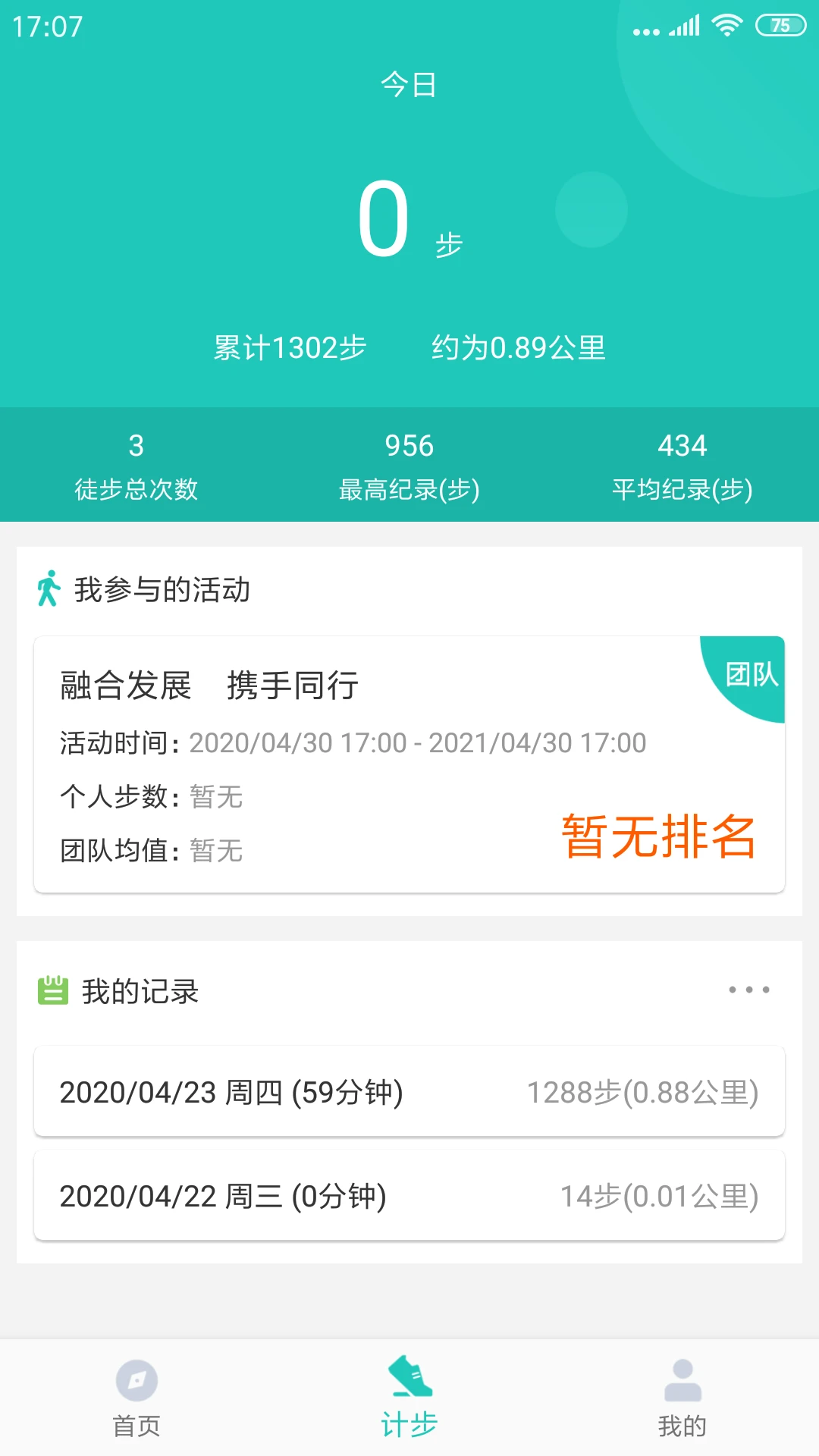Screen dimensions: 819x1456
Task: Toggle the 今日 header selection
Action: coord(409,84)
